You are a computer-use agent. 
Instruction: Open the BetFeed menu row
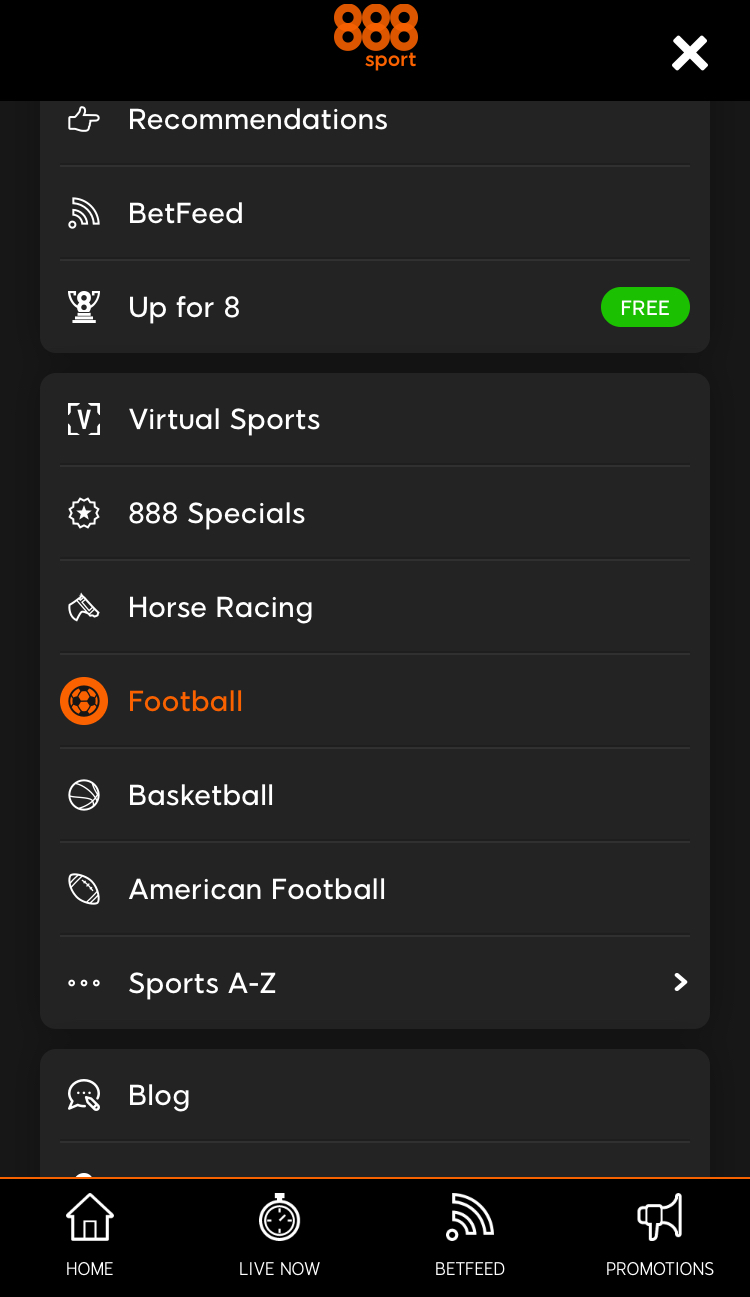tap(375, 213)
